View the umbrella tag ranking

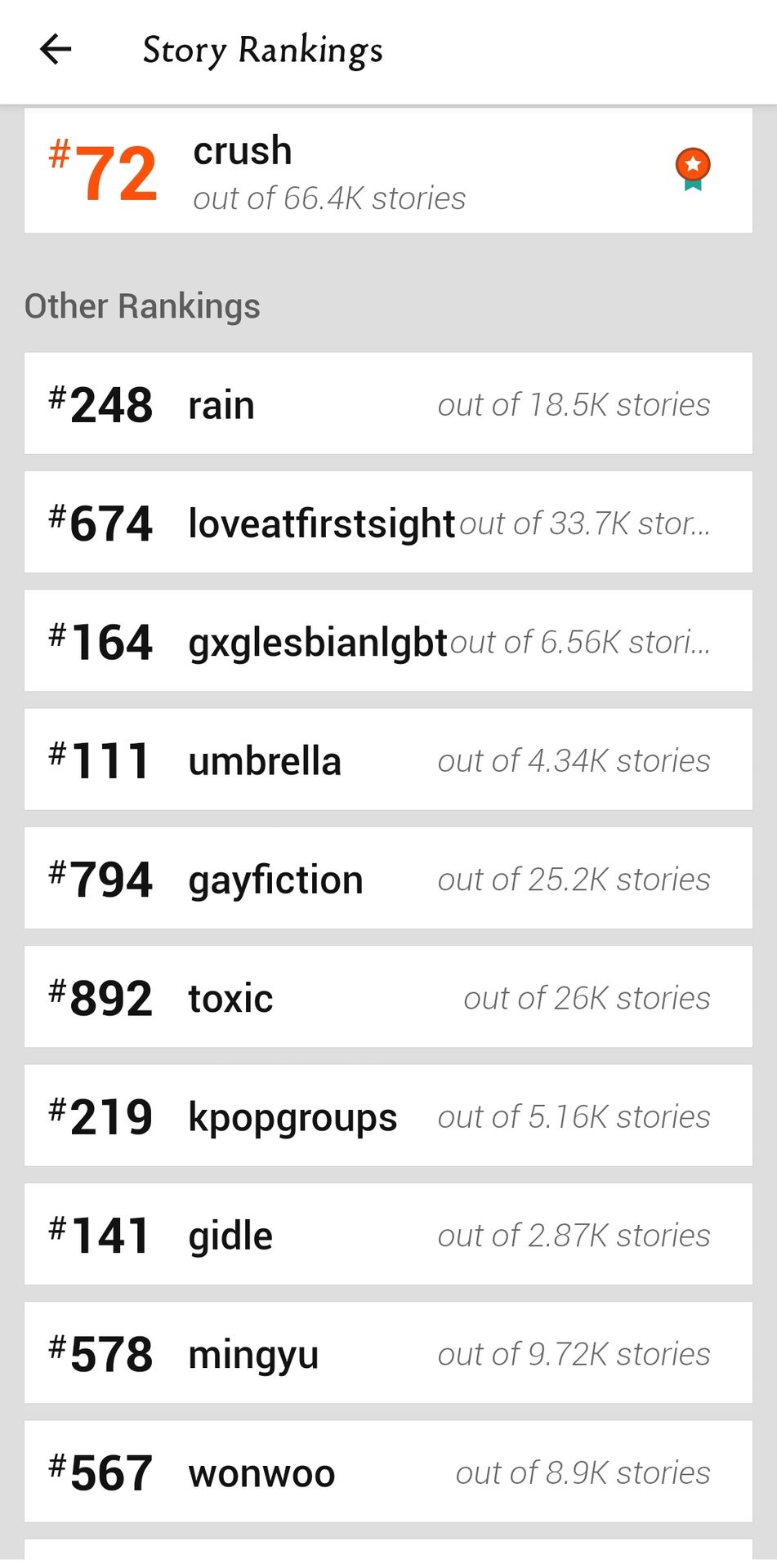click(388, 759)
